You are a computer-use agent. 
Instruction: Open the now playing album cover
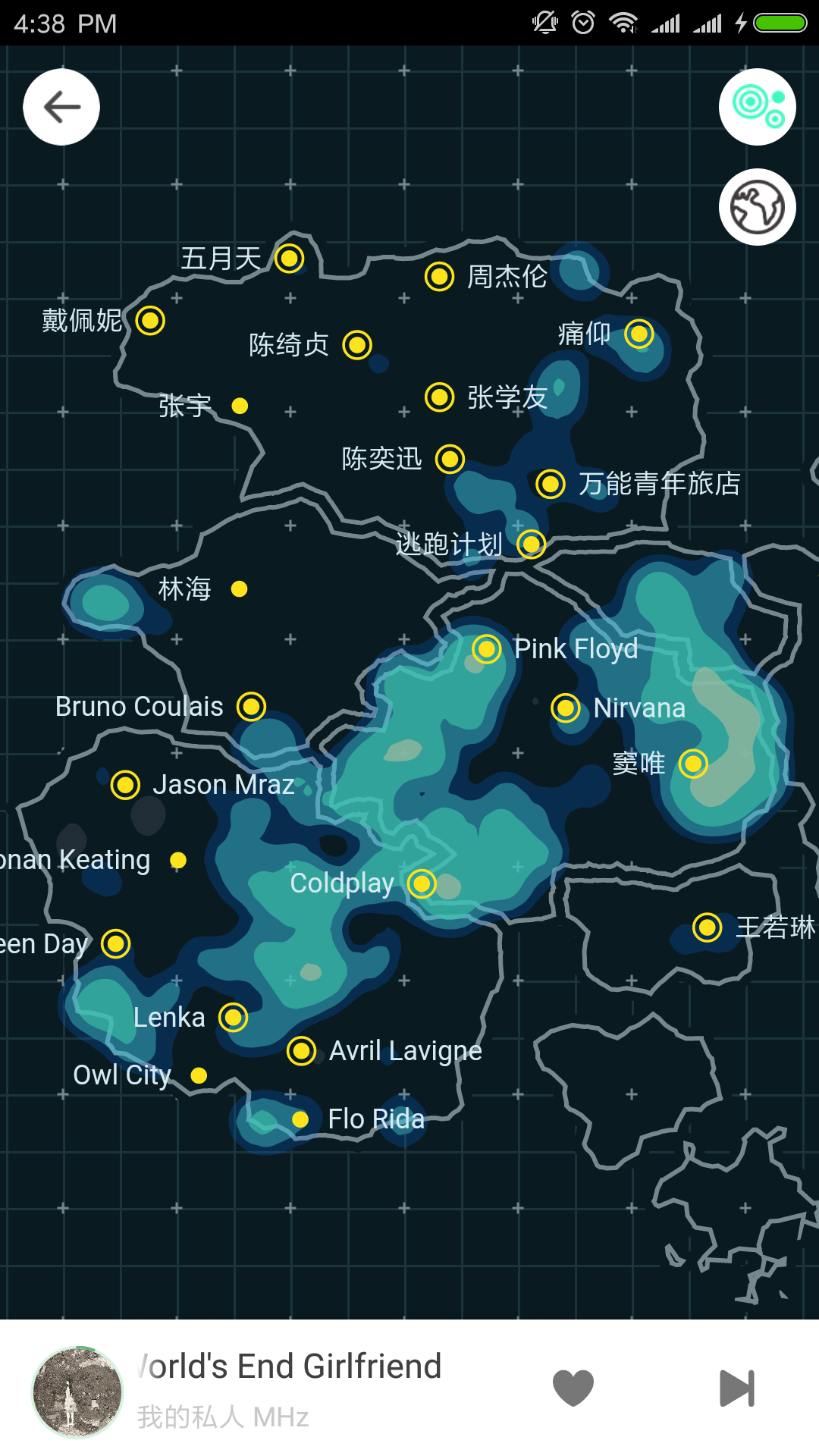coord(77,1391)
